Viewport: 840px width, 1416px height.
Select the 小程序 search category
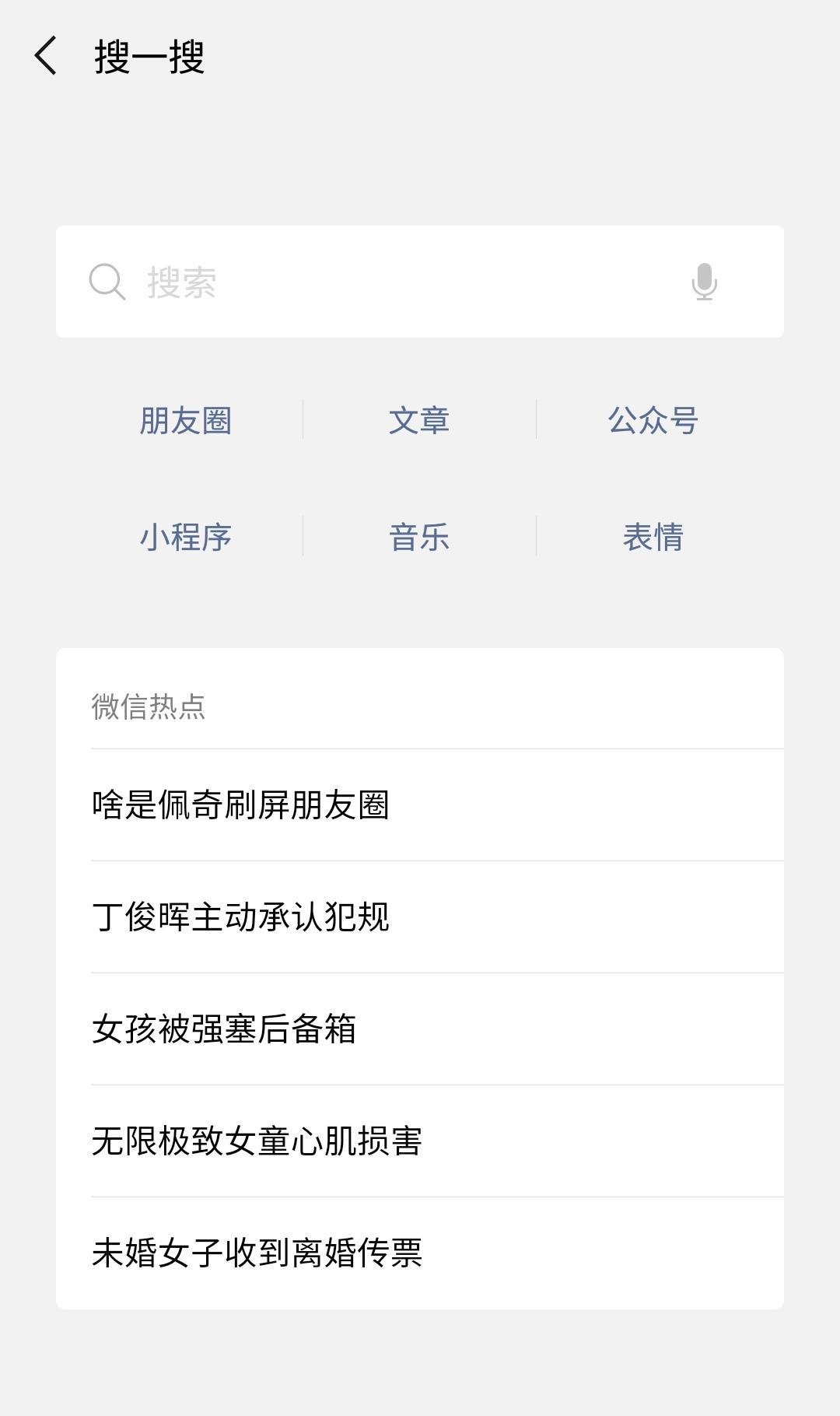click(186, 537)
